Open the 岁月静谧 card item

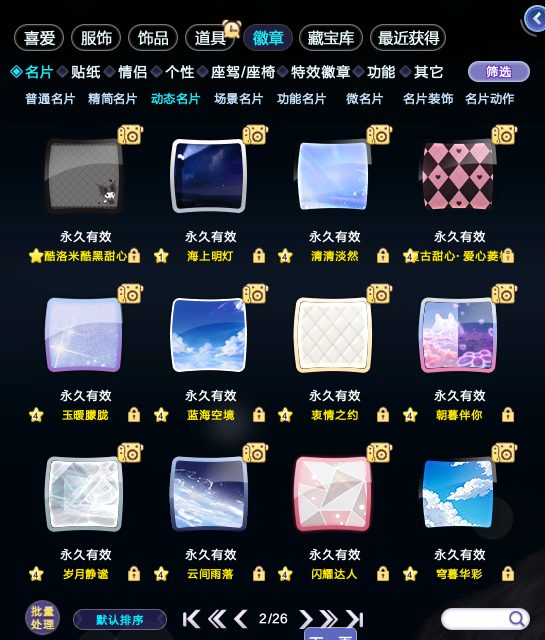coord(84,494)
